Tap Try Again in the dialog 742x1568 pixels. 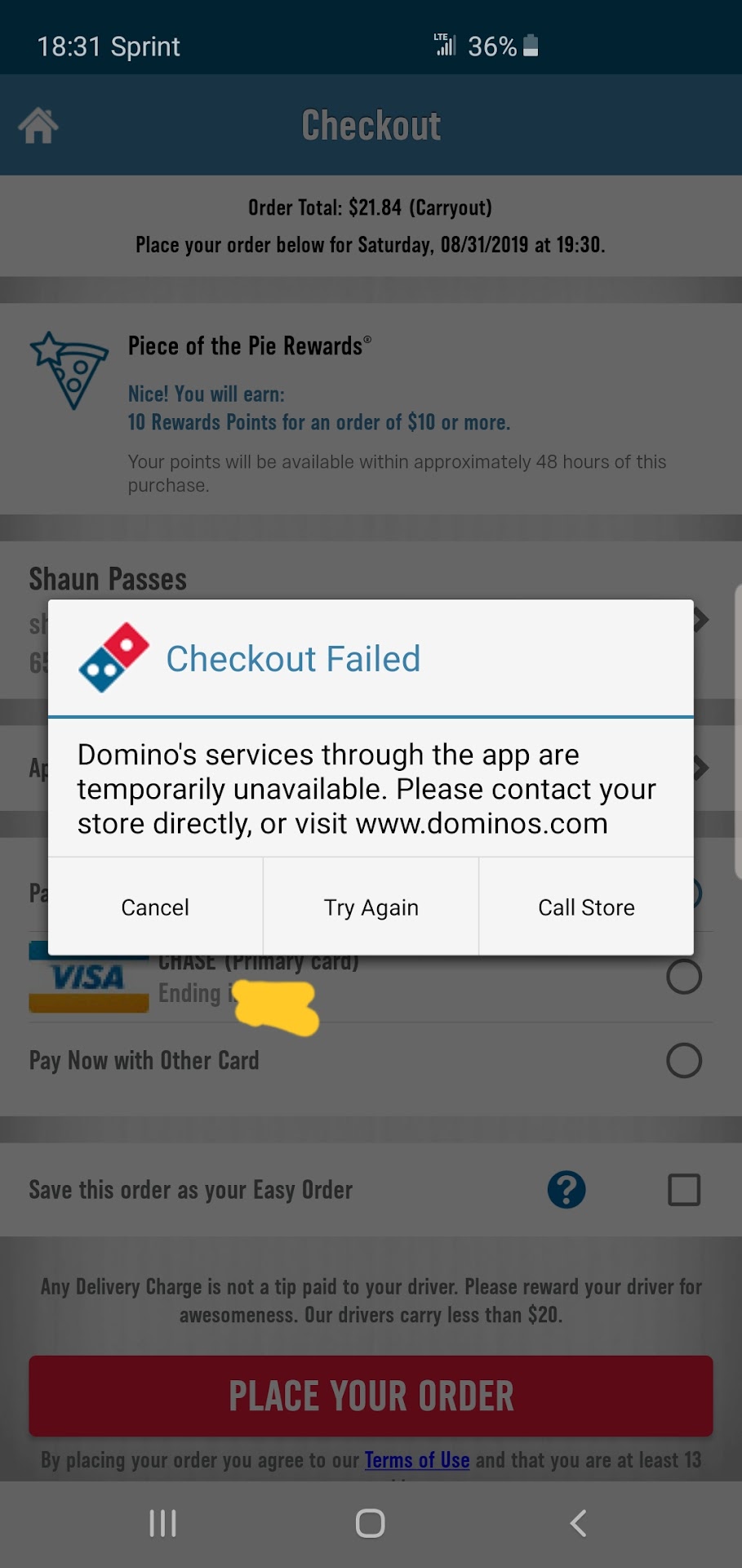click(x=371, y=907)
